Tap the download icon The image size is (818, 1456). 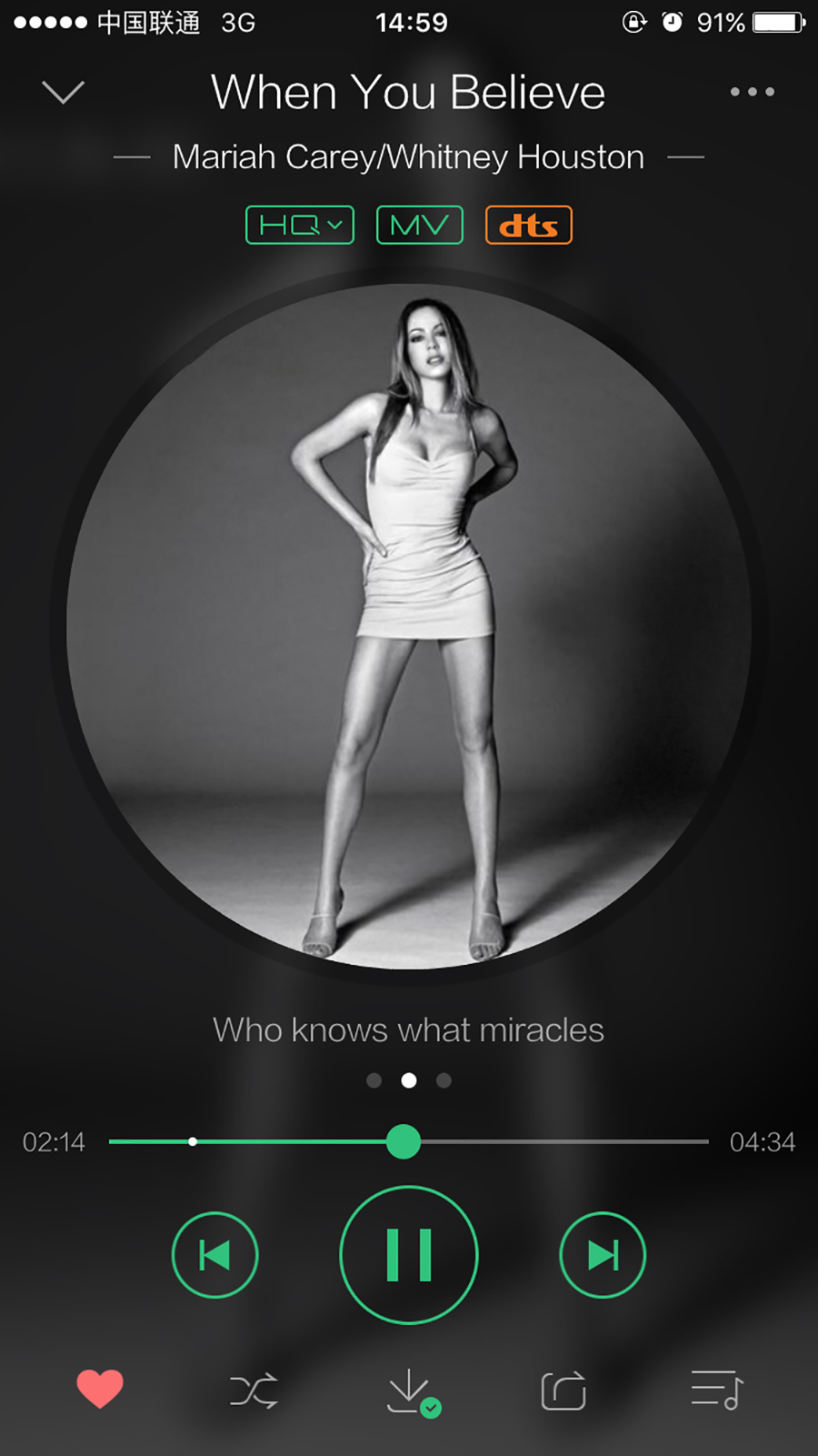[x=410, y=1391]
